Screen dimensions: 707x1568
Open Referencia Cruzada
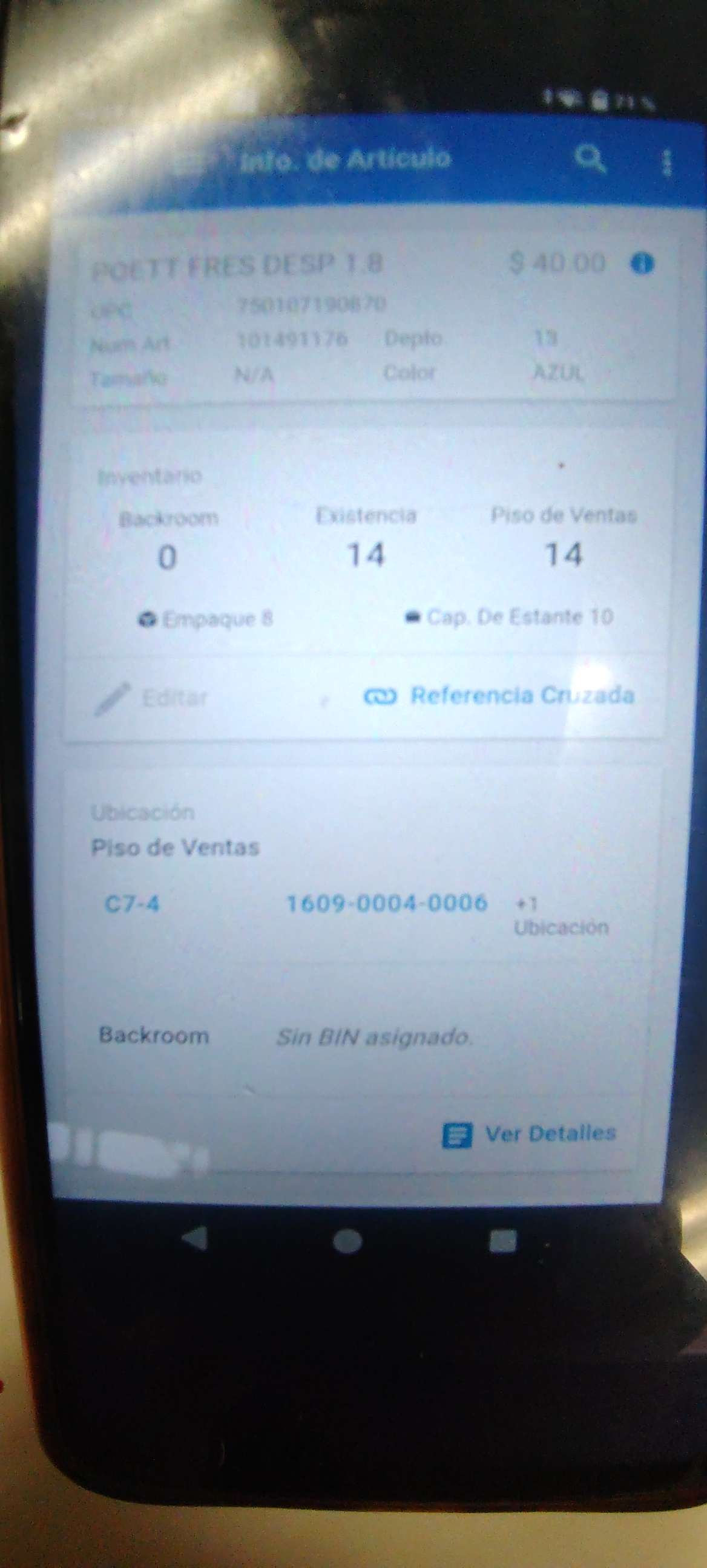click(x=499, y=695)
